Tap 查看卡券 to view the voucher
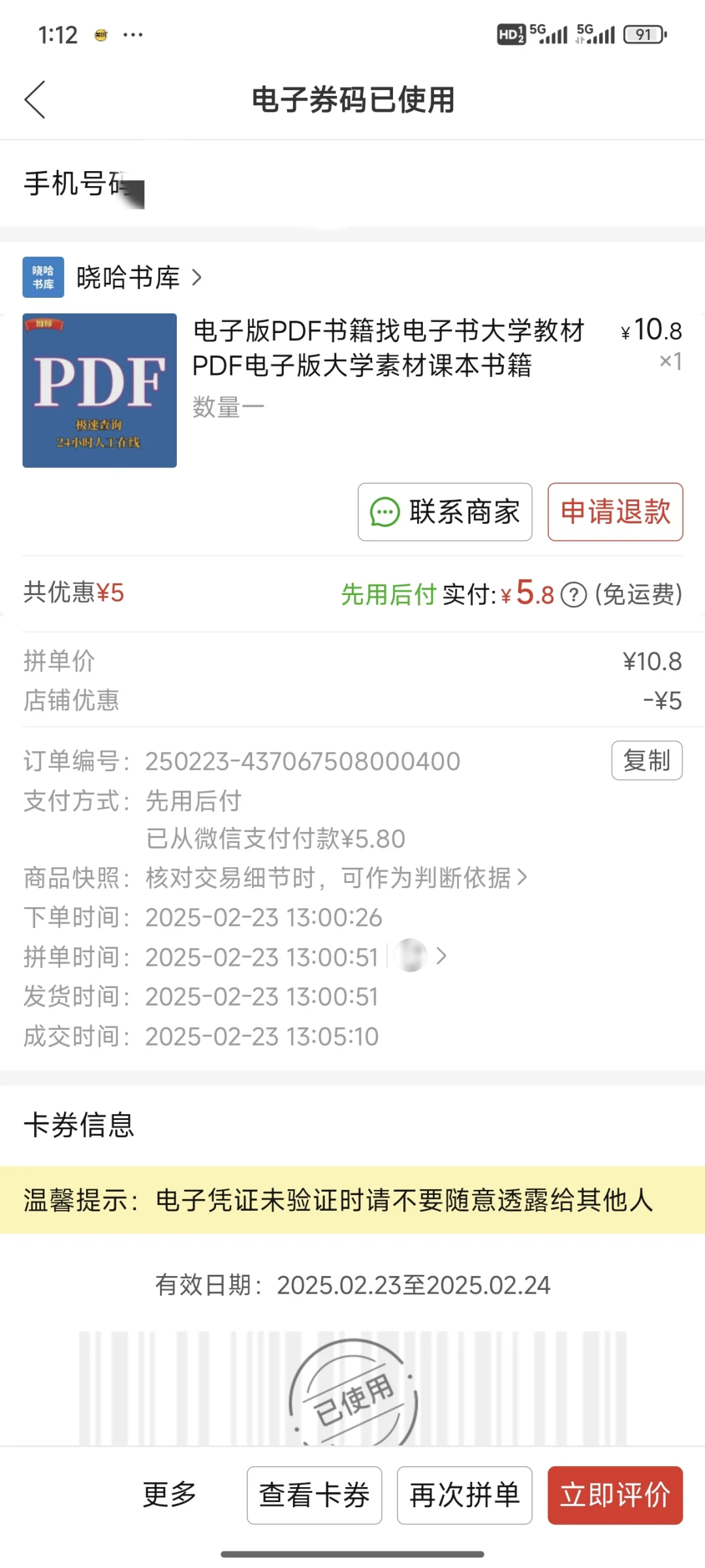The width and height of the screenshot is (705, 1568). (315, 1495)
